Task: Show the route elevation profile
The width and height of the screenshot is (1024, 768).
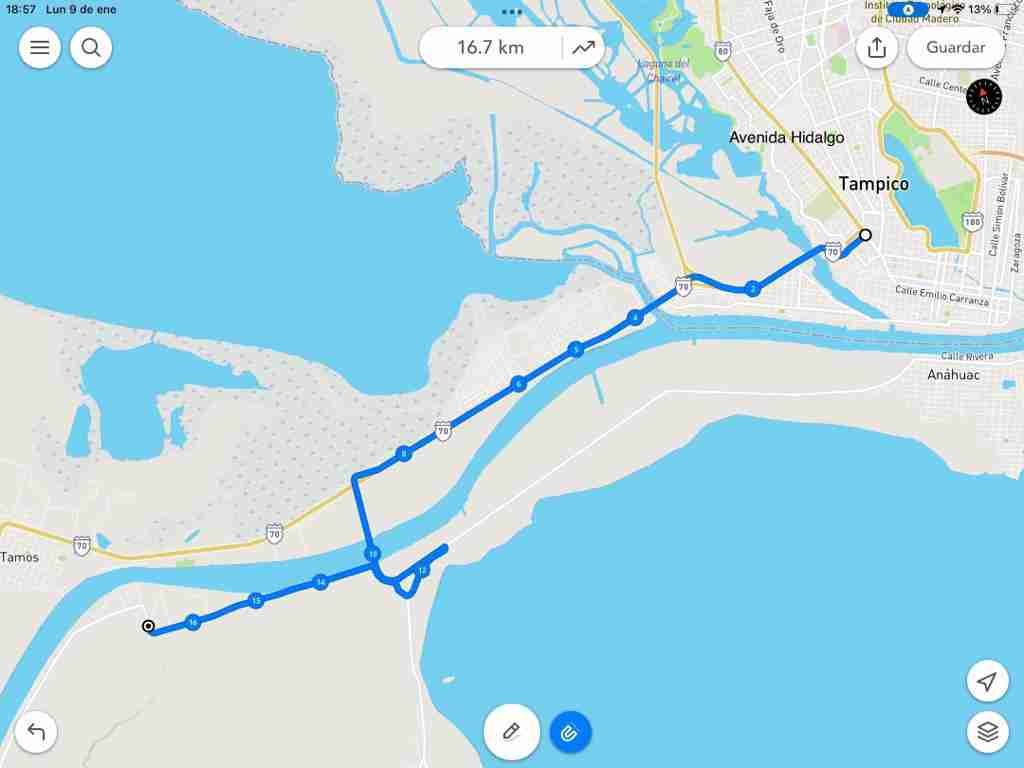Action: 583,48
